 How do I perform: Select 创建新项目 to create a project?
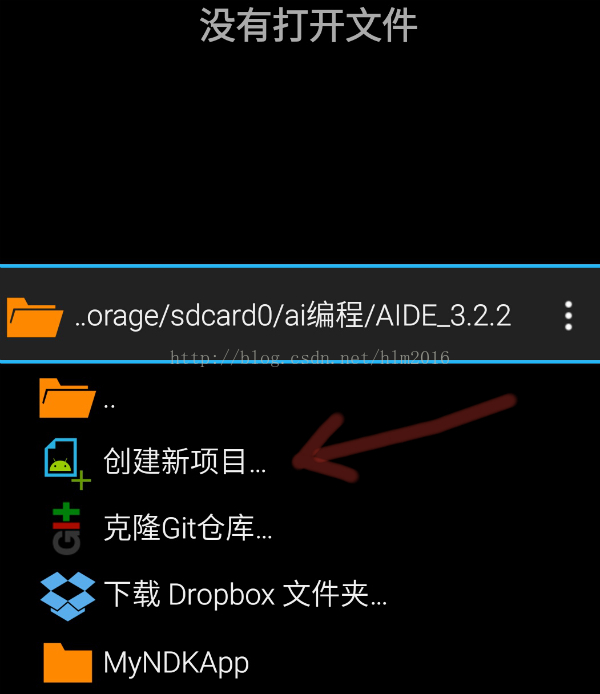point(184,462)
